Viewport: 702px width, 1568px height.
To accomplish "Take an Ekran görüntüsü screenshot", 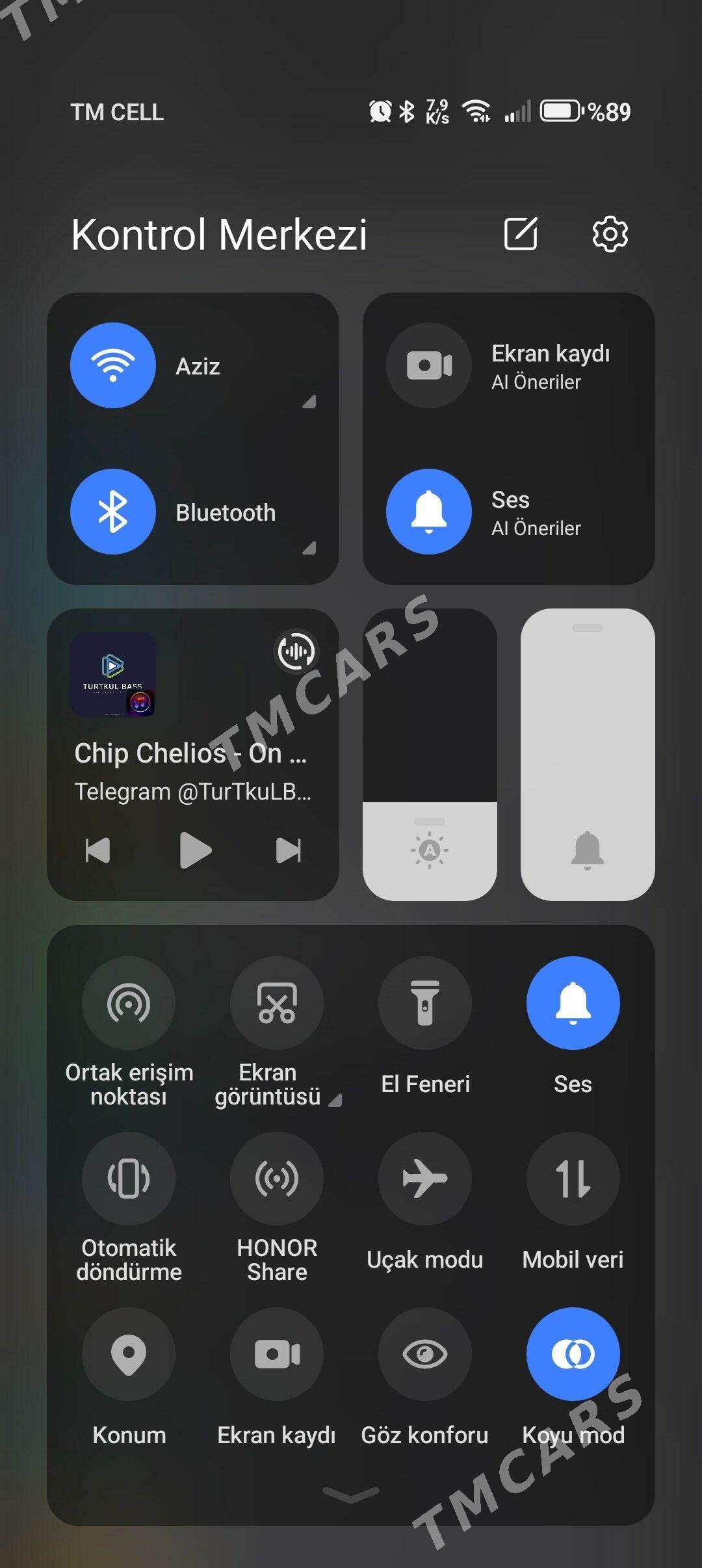I will coord(277,1003).
